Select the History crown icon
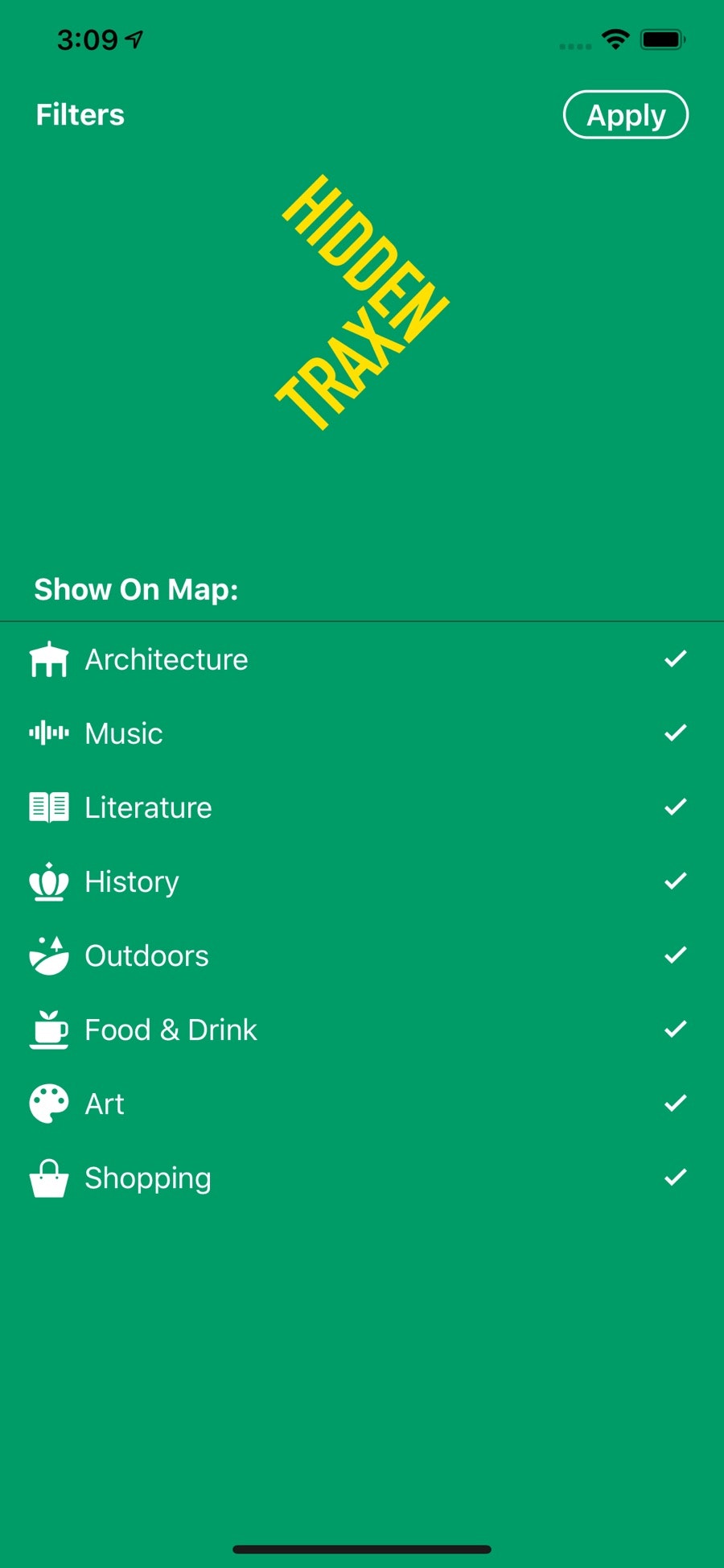Screen dimensions: 724x1568 48,881
